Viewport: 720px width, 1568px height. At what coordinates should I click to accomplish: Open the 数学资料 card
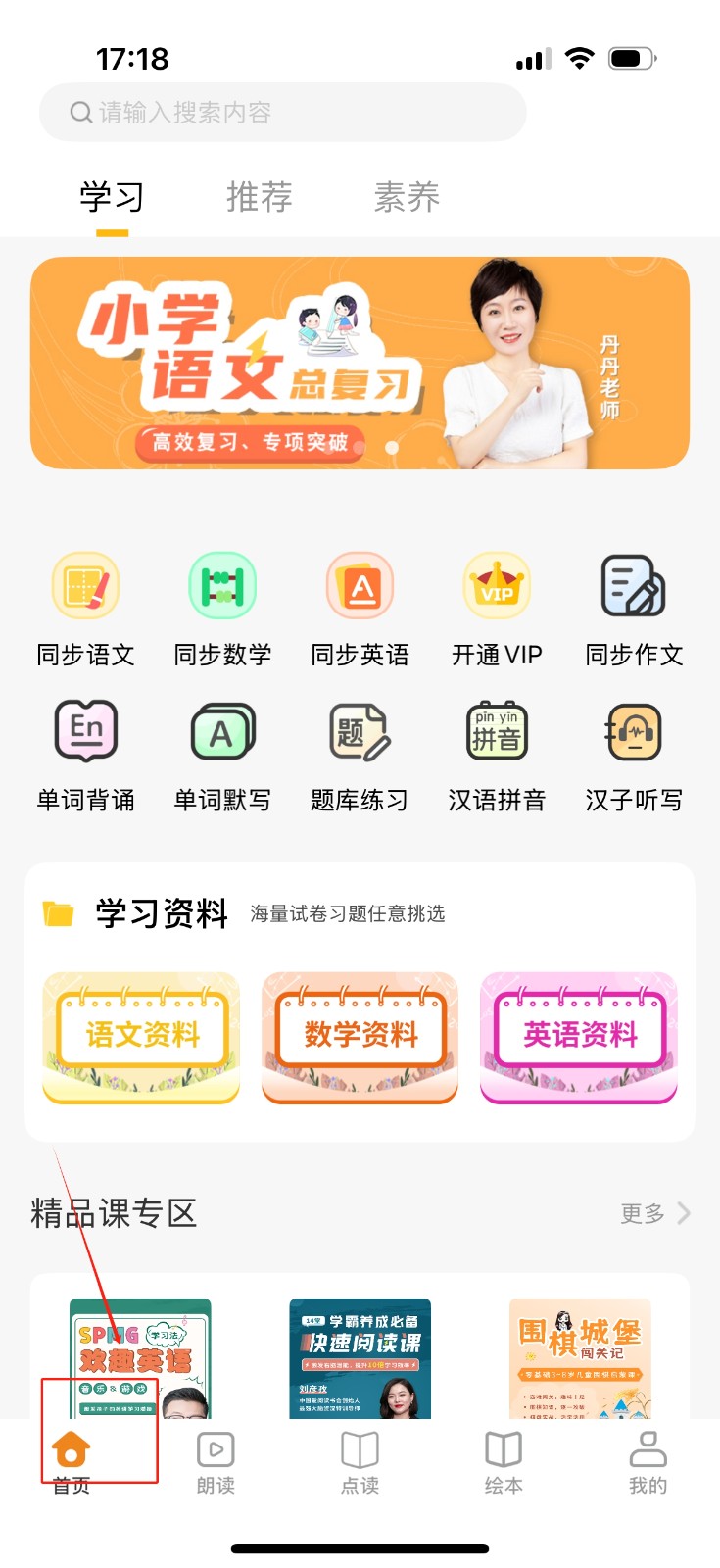tap(360, 1037)
